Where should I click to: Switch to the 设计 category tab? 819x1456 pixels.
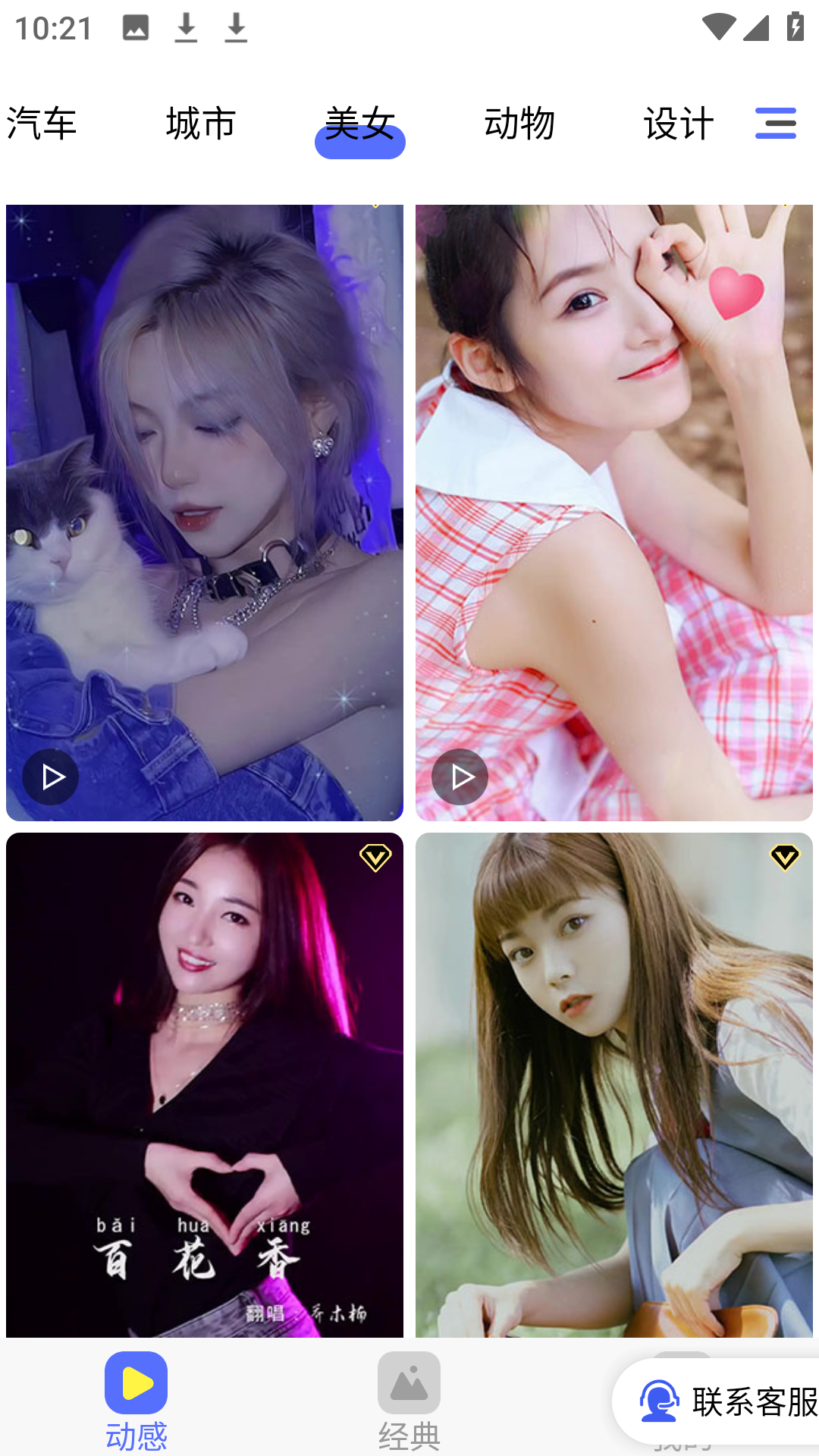[x=679, y=124]
